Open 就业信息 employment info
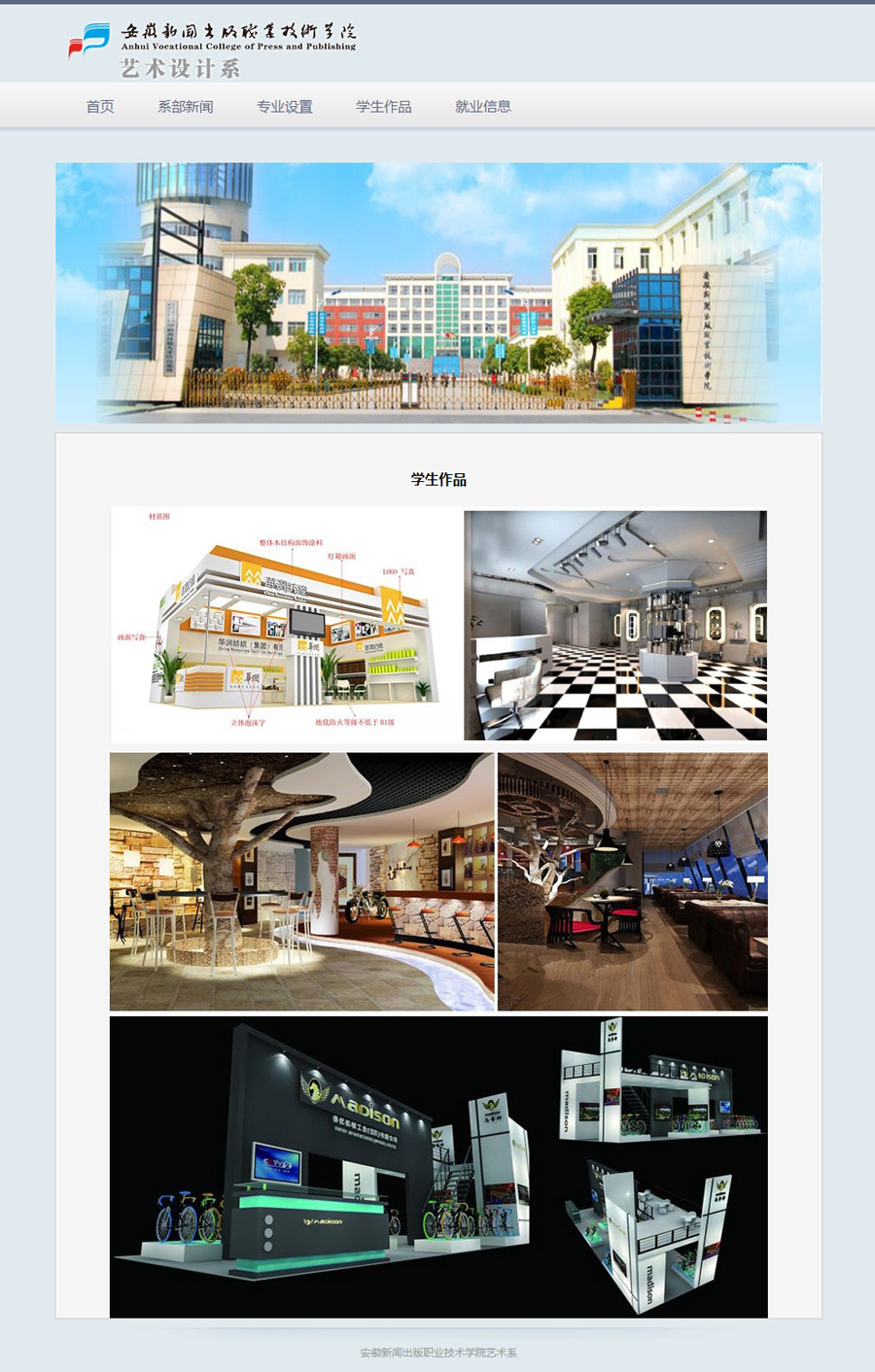 [483, 107]
